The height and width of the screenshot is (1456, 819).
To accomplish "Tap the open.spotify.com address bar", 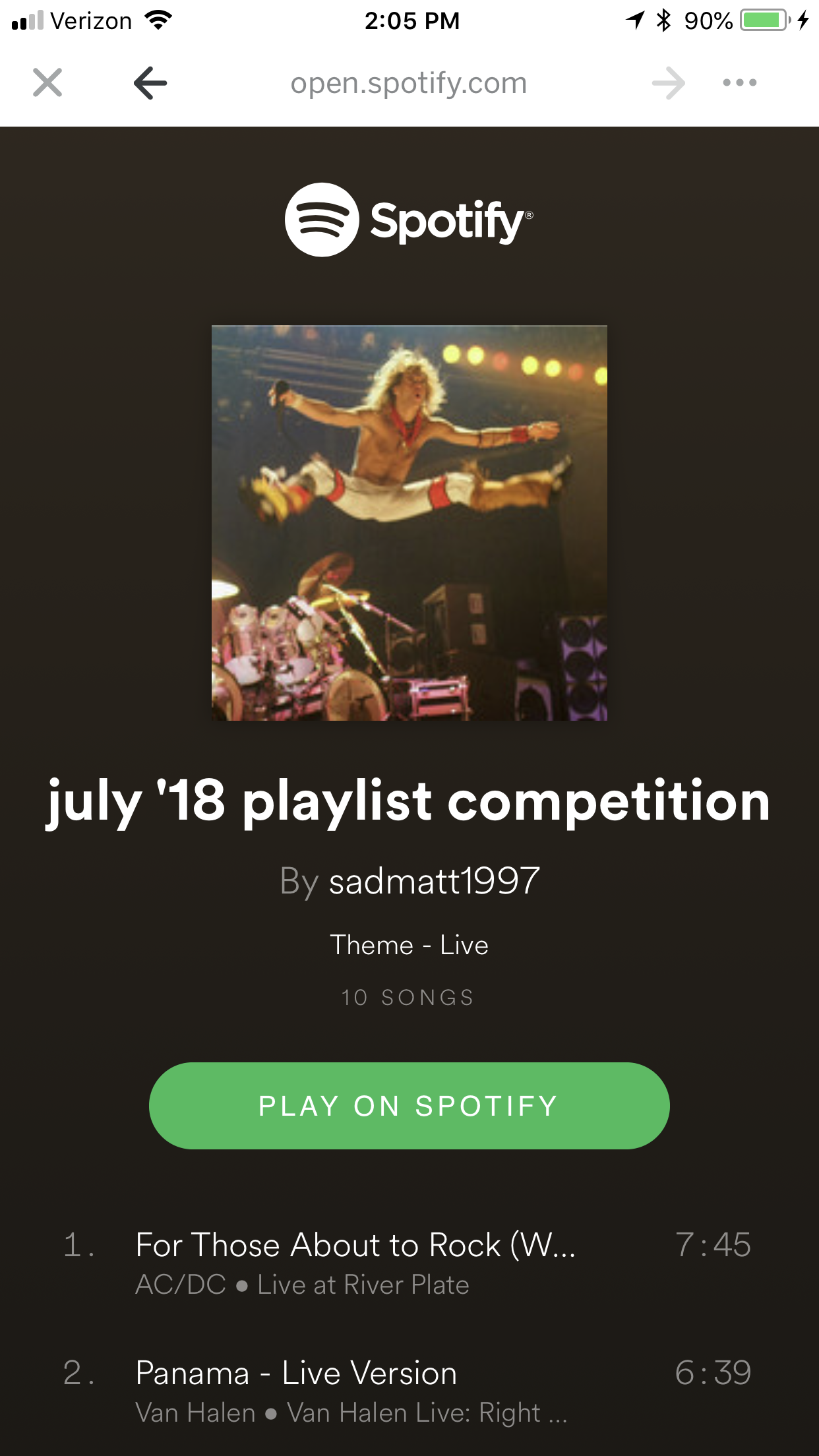I will pyautogui.click(x=409, y=83).
